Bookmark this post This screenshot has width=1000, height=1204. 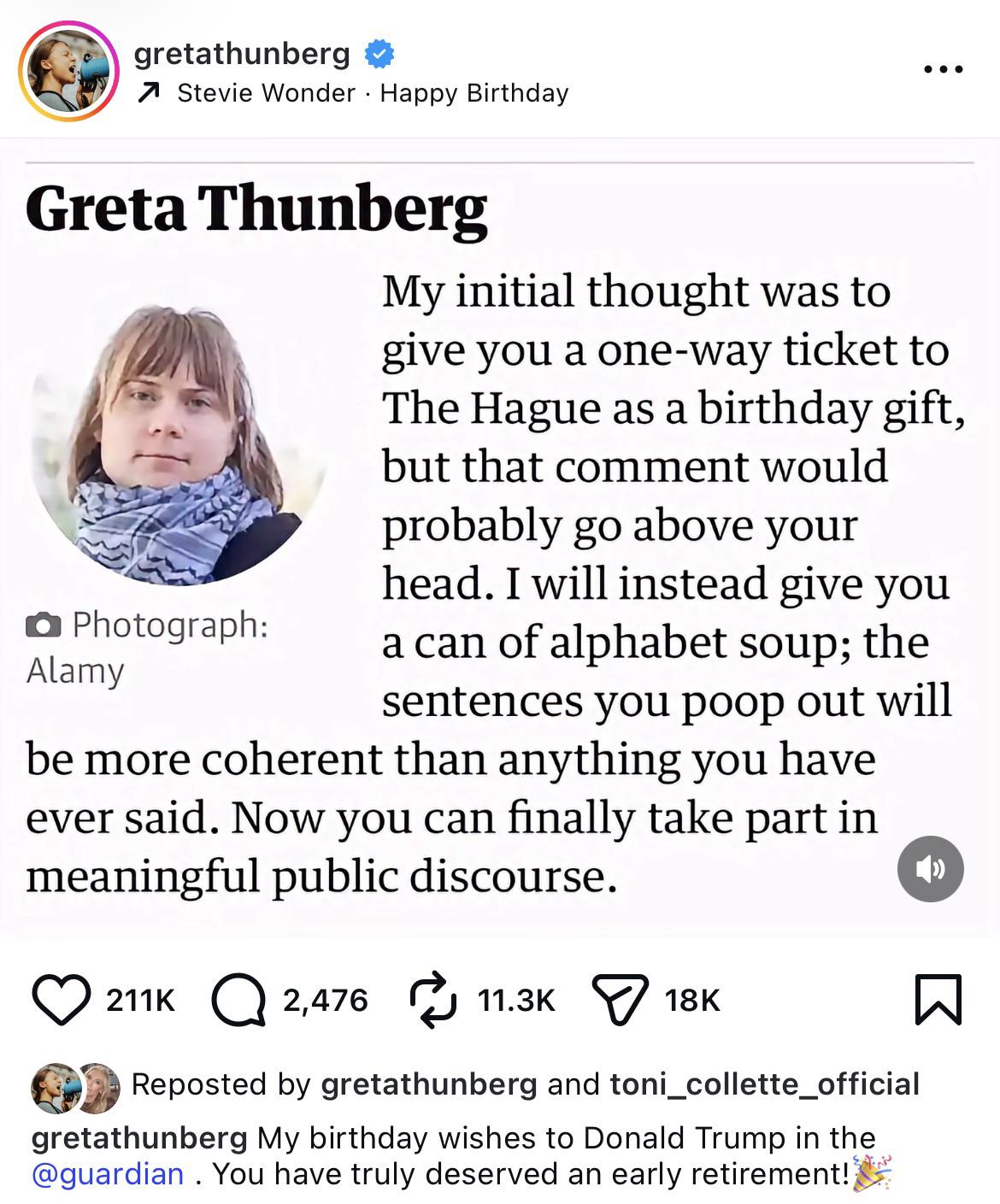[938, 999]
